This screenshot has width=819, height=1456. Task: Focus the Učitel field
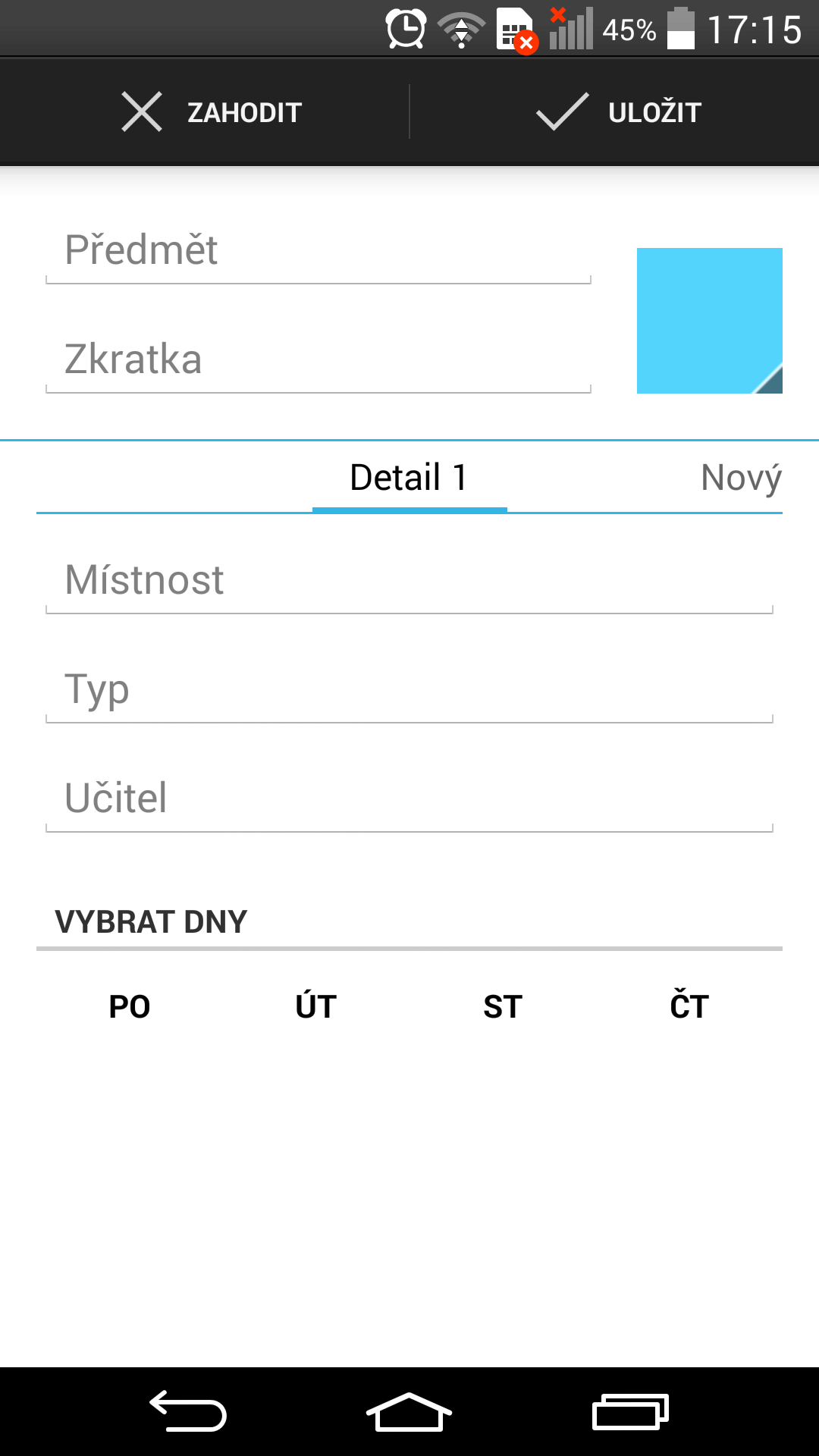click(409, 799)
